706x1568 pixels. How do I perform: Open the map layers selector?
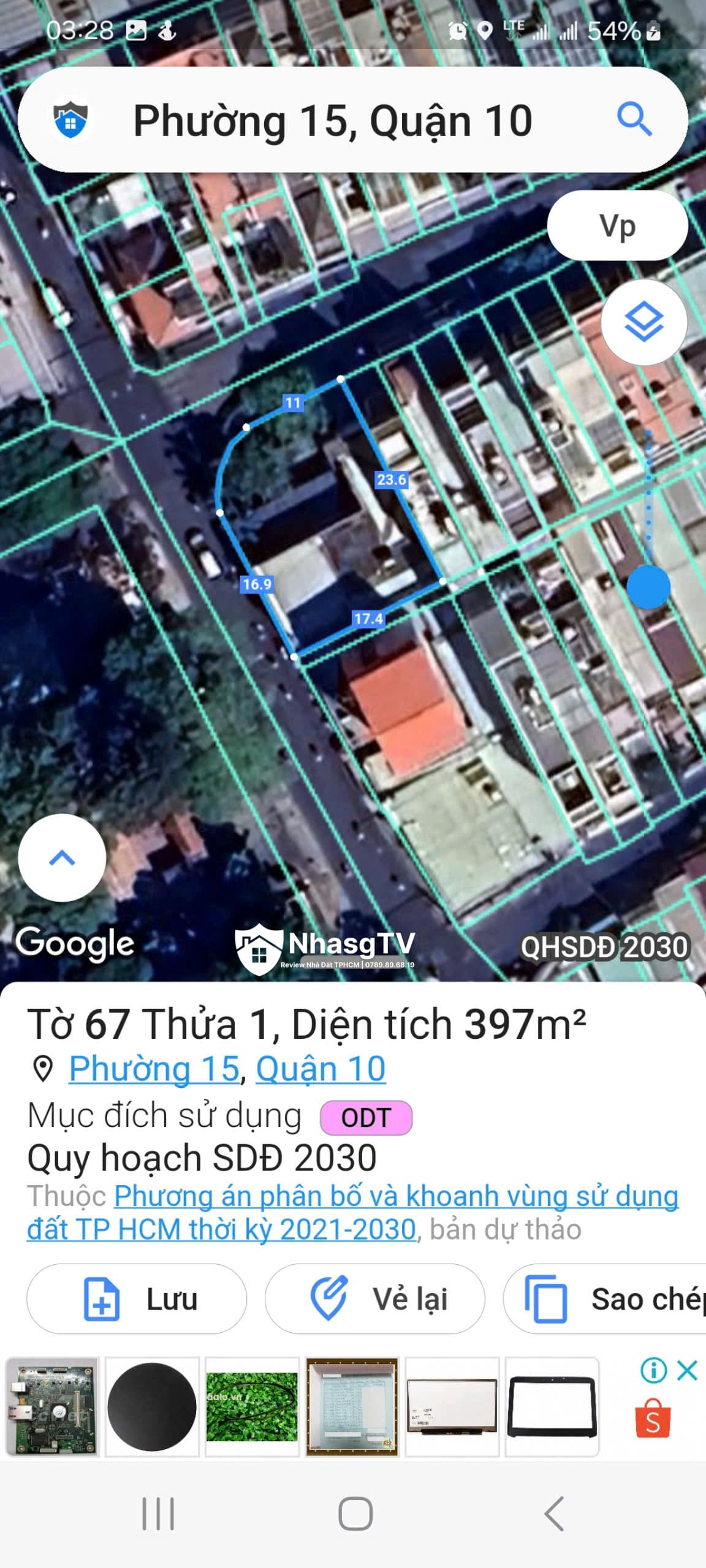[x=644, y=322]
